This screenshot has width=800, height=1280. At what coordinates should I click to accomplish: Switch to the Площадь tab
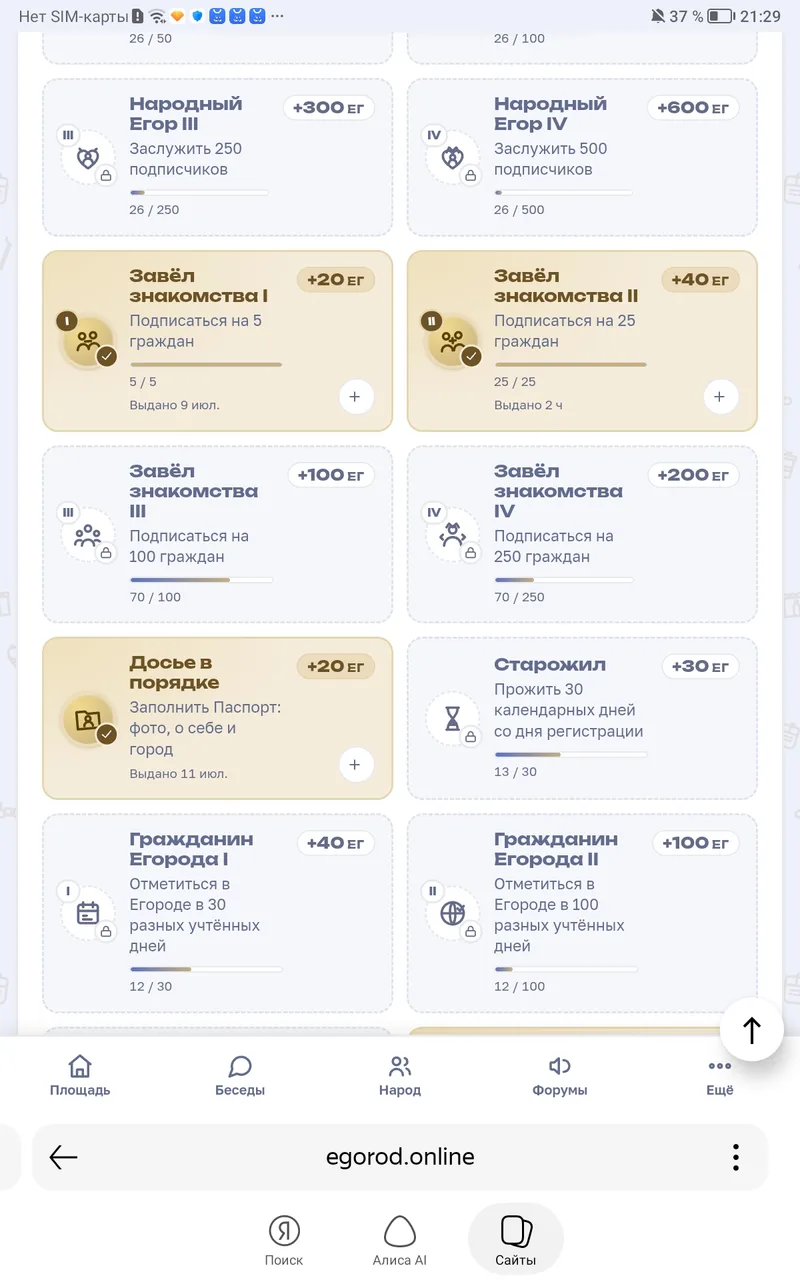(x=80, y=1076)
